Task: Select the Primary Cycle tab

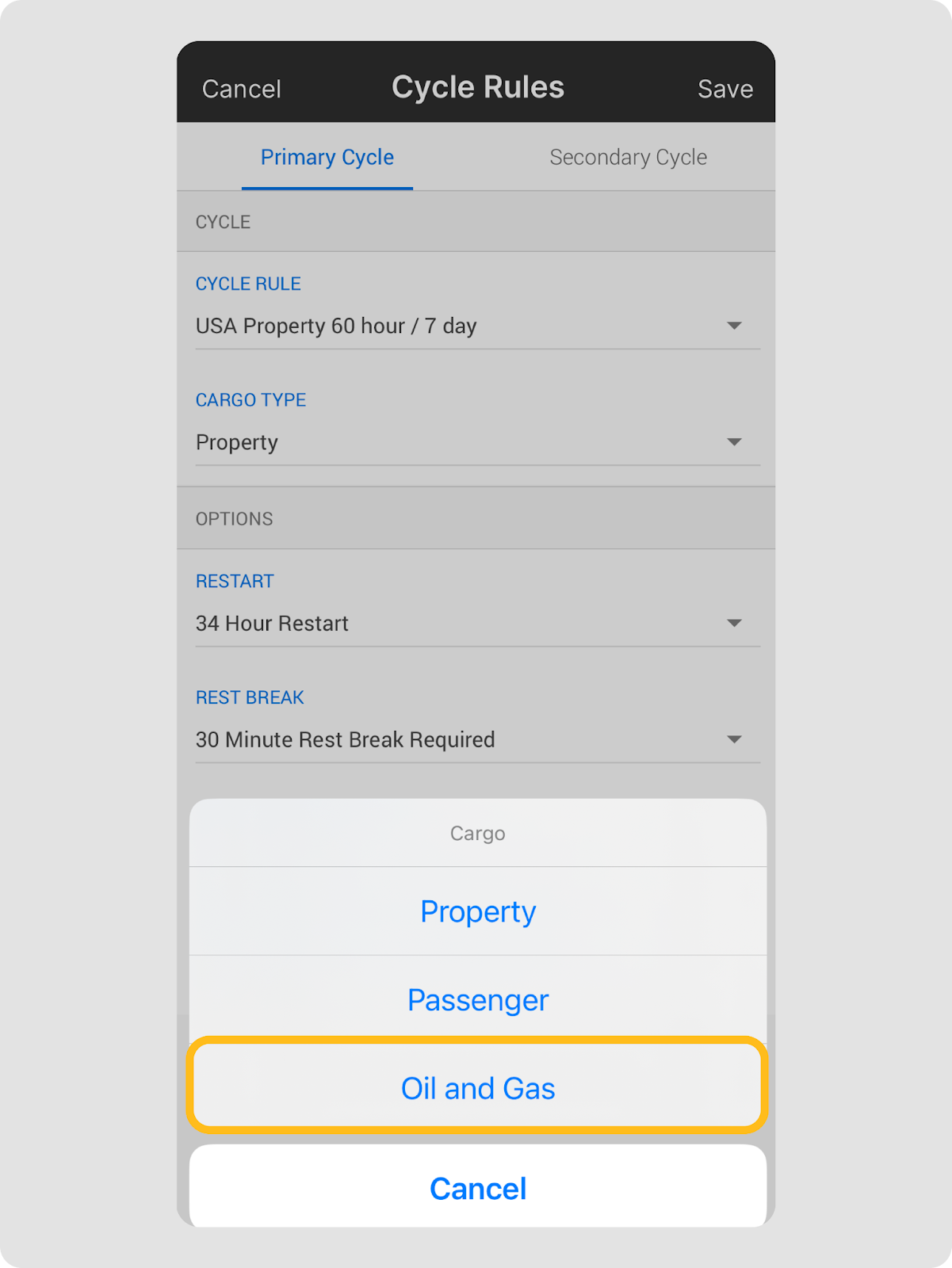Action: pyautogui.click(x=327, y=157)
